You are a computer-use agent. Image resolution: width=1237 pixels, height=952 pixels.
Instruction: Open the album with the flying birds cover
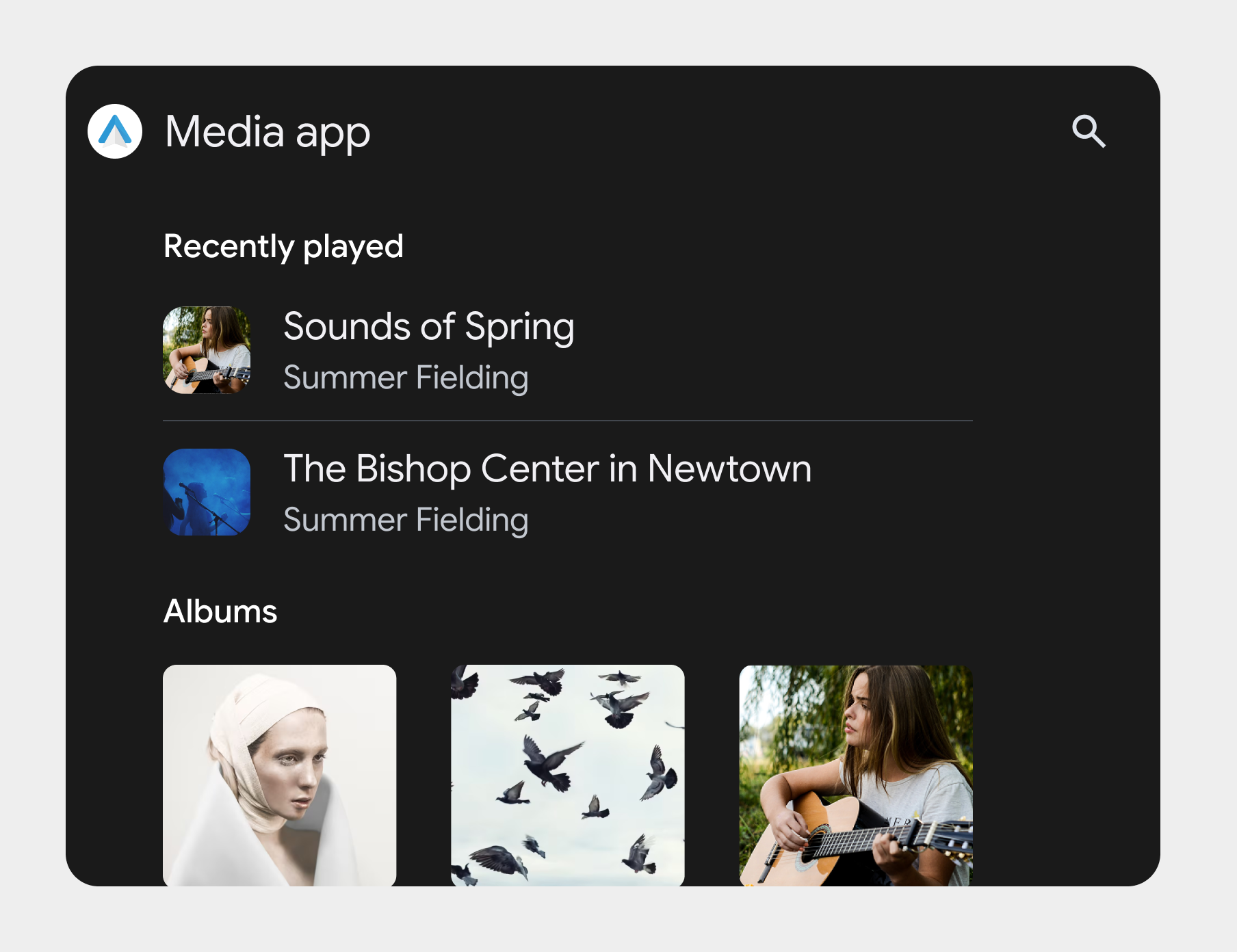pyautogui.click(x=567, y=775)
